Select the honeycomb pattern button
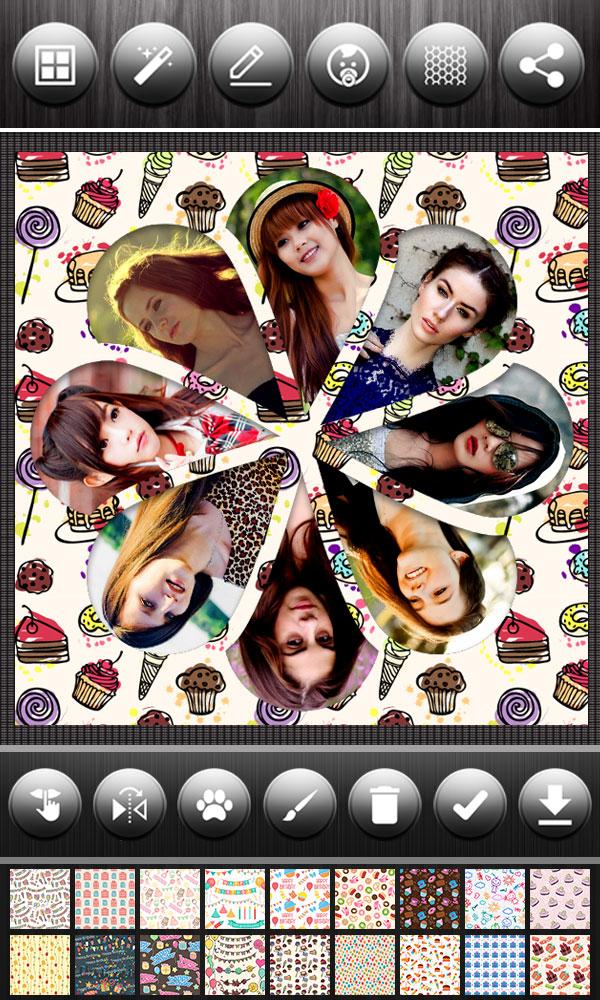The height and width of the screenshot is (1000, 600). (446, 64)
